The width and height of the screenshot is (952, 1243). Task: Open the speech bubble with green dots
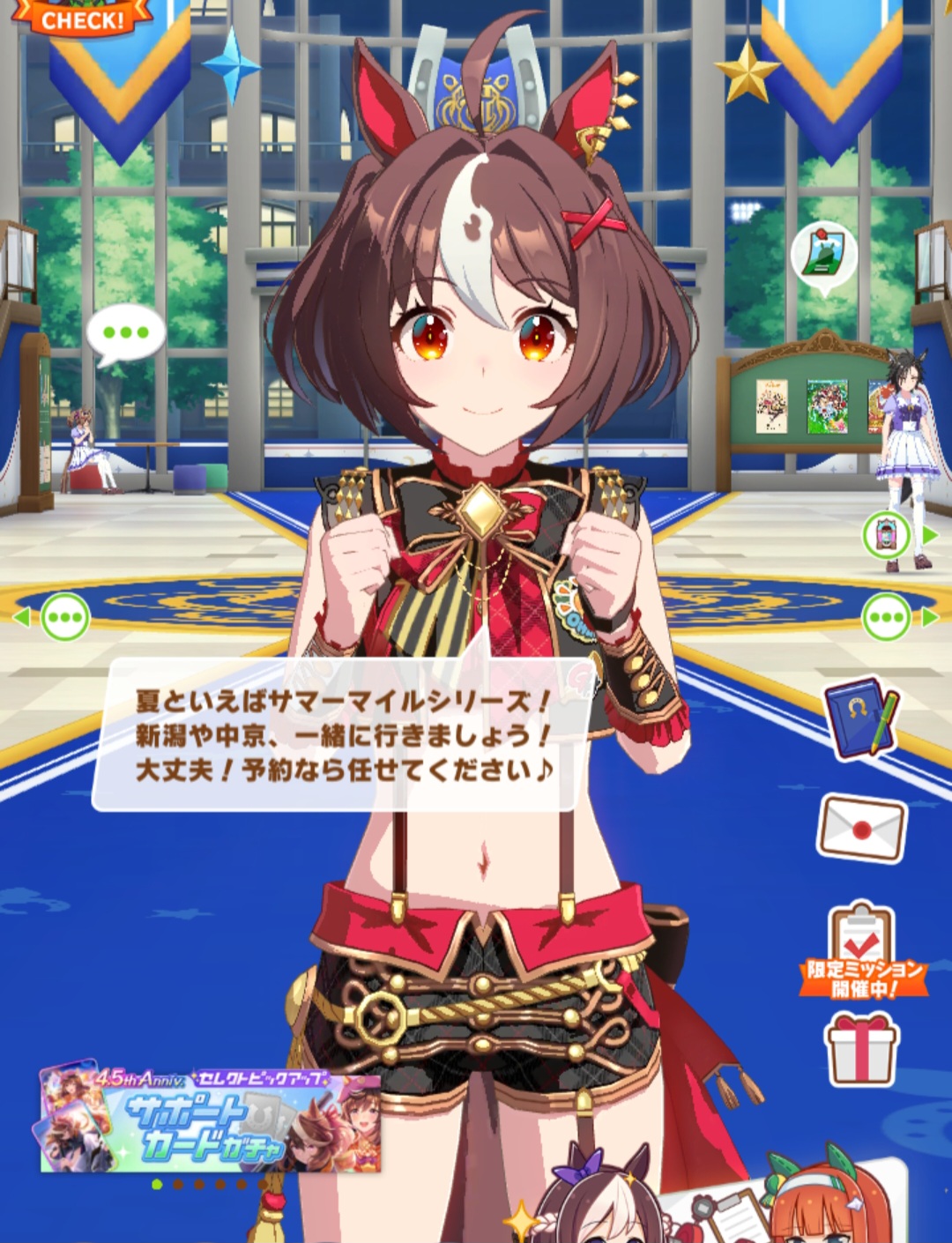pyautogui.click(x=125, y=334)
